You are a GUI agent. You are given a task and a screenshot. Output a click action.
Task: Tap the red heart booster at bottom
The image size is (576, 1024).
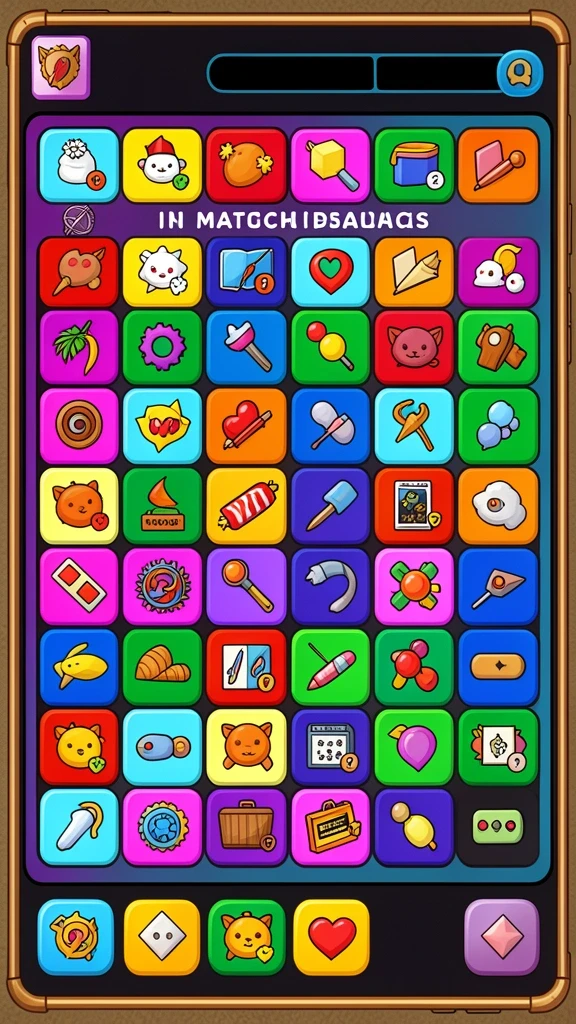point(332,937)
